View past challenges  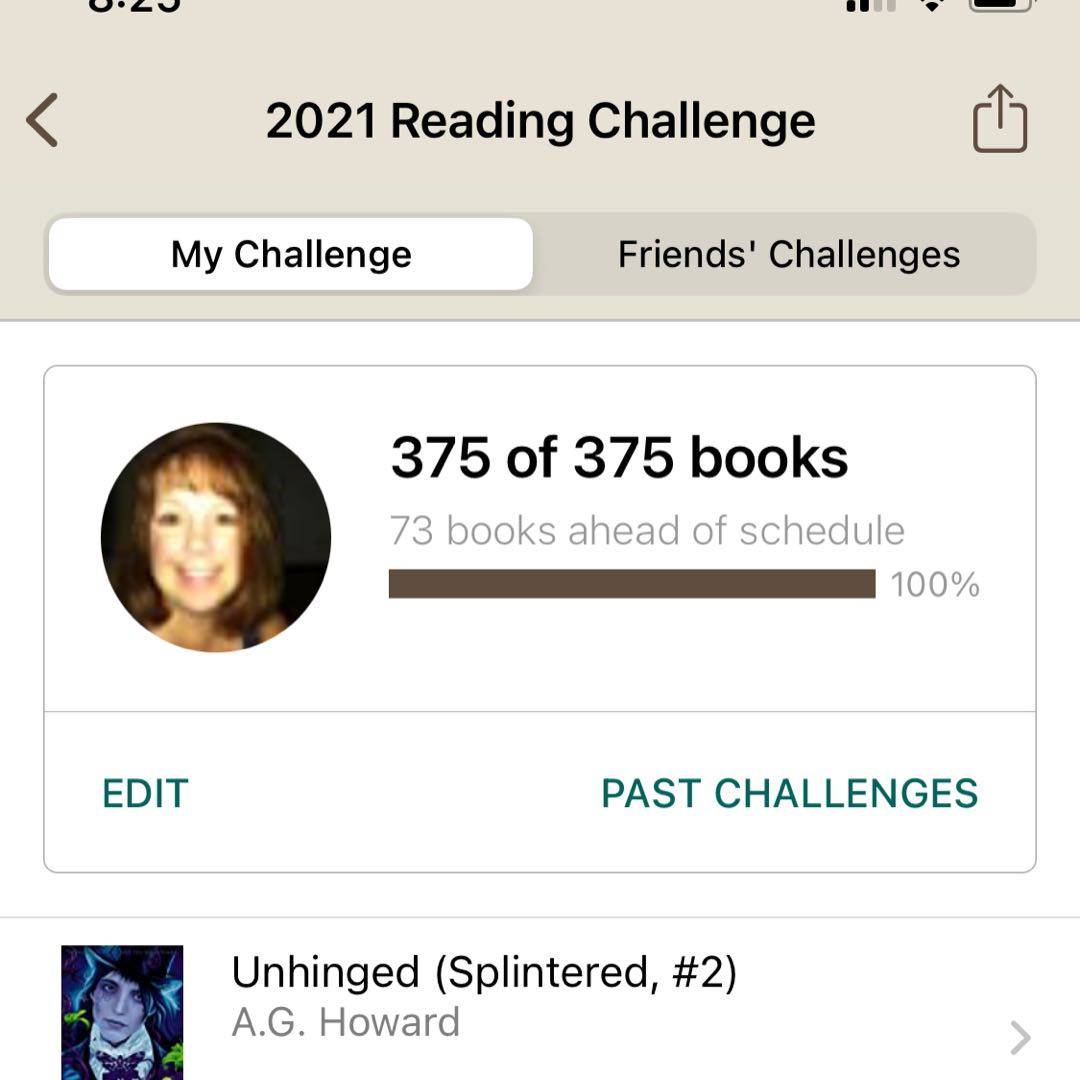(x=789, y=793)
